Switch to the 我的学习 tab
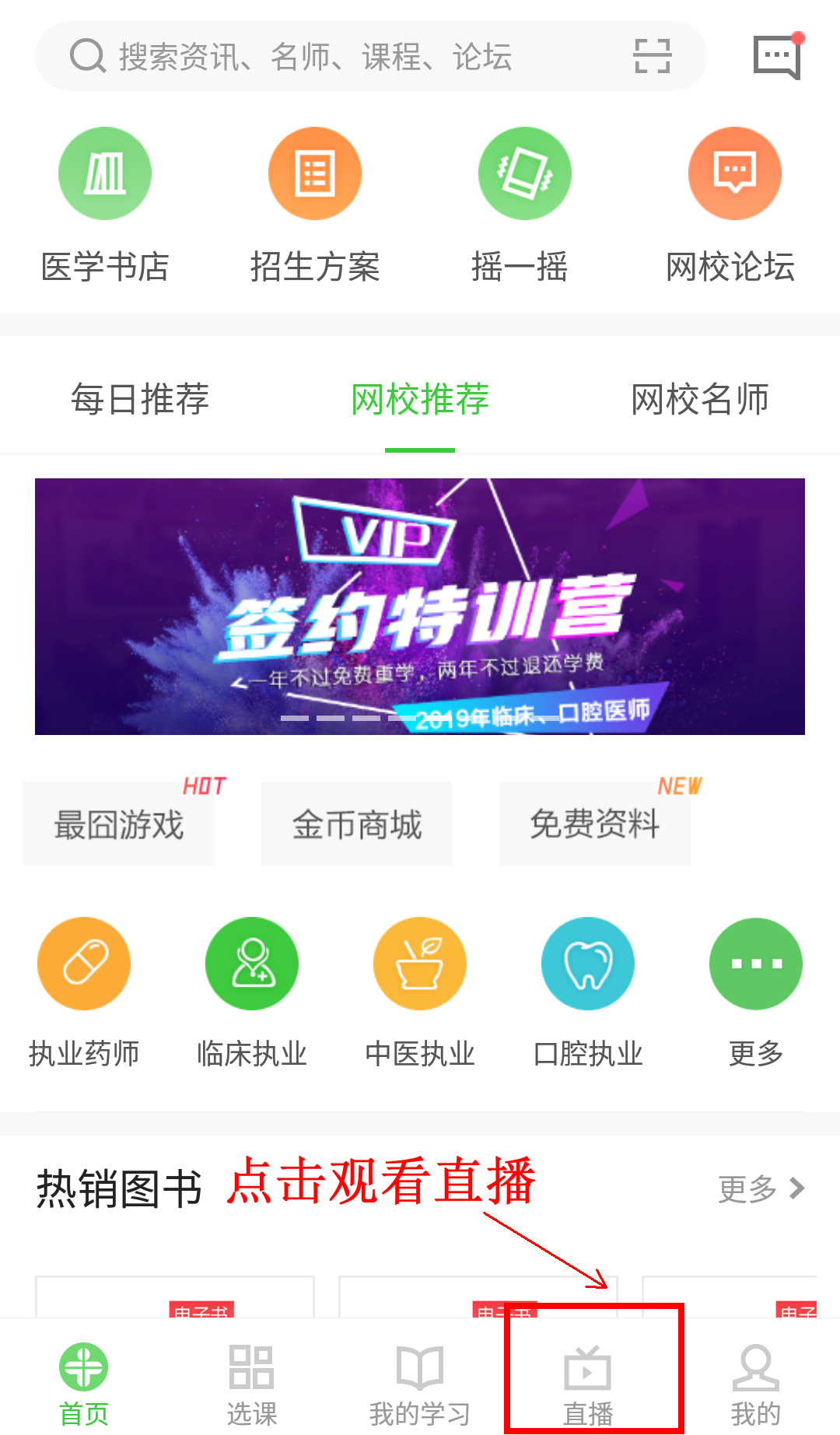This screenshot has height=1435, width=840. [420, 1384]
